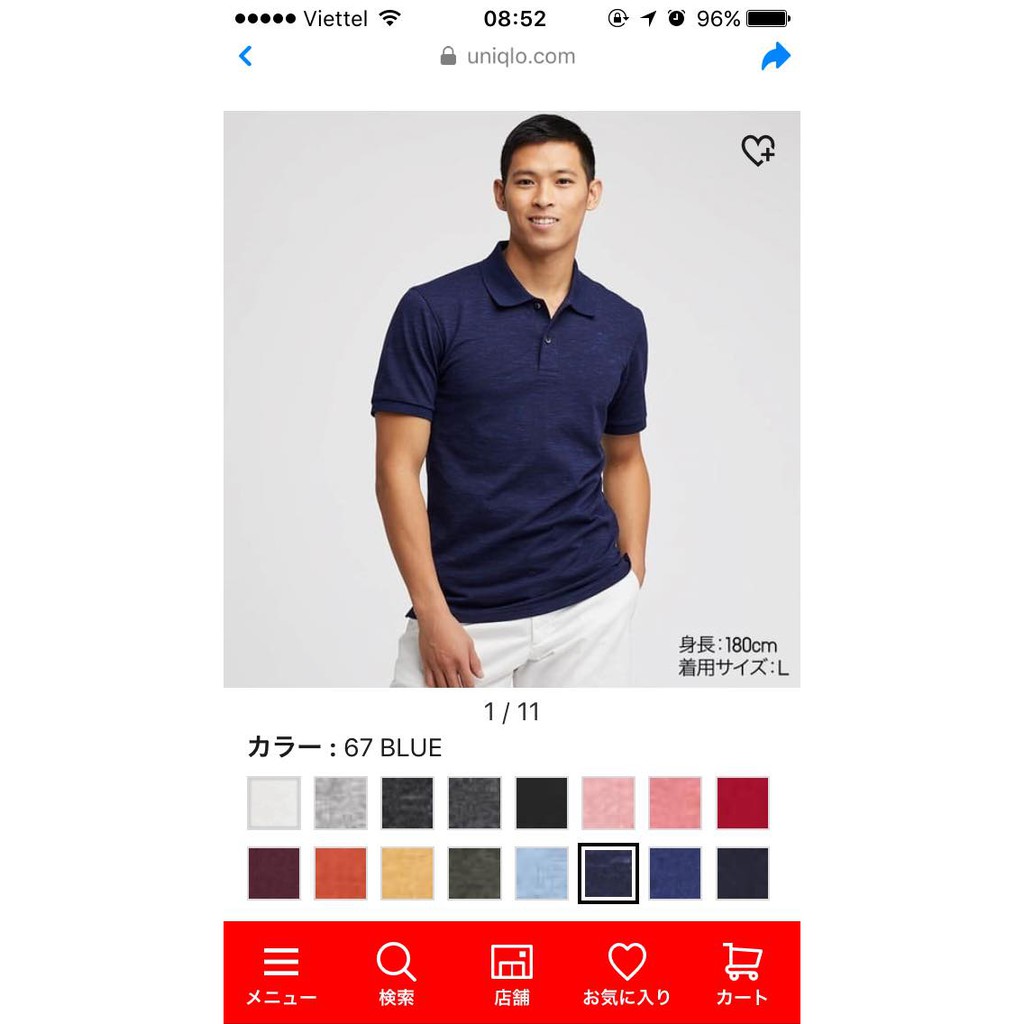Choose the light pink color swatch

pyautogui.click(x=608, y=803)
